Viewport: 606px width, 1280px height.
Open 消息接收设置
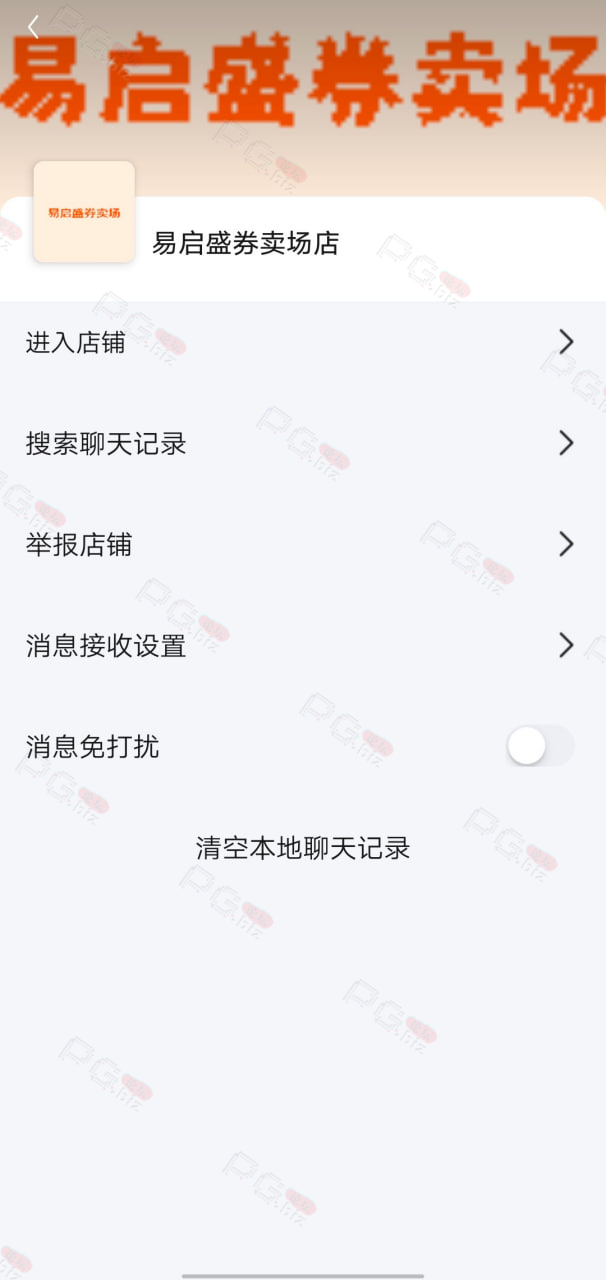[x=303, y=645]
